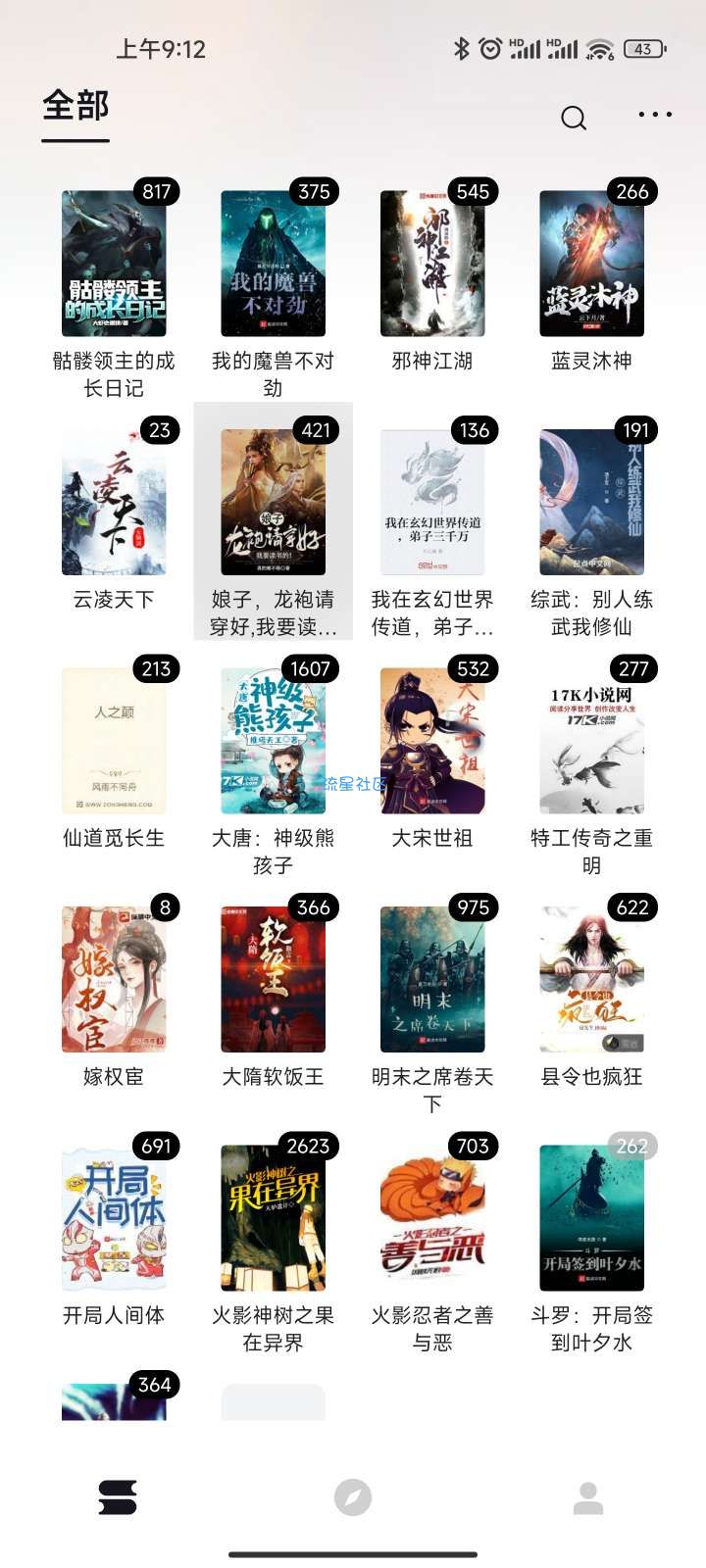Open the novel 综武：别人练武我修仙
The image size is (706, 1568).
(x=591, y=502)
